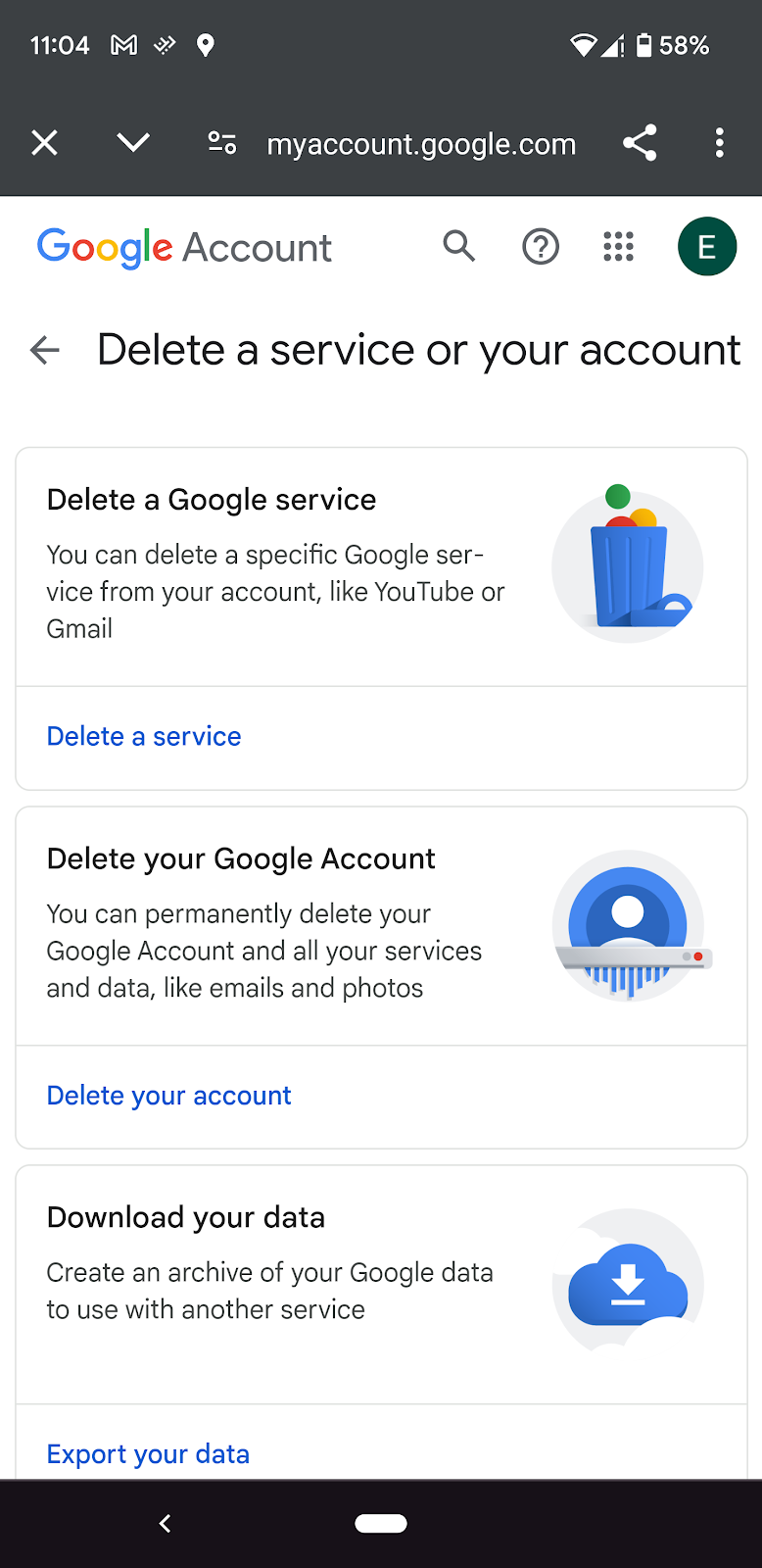762x1568 pixels.
Task: Open the browser overflow menu
Action: [x=720, y=143]
